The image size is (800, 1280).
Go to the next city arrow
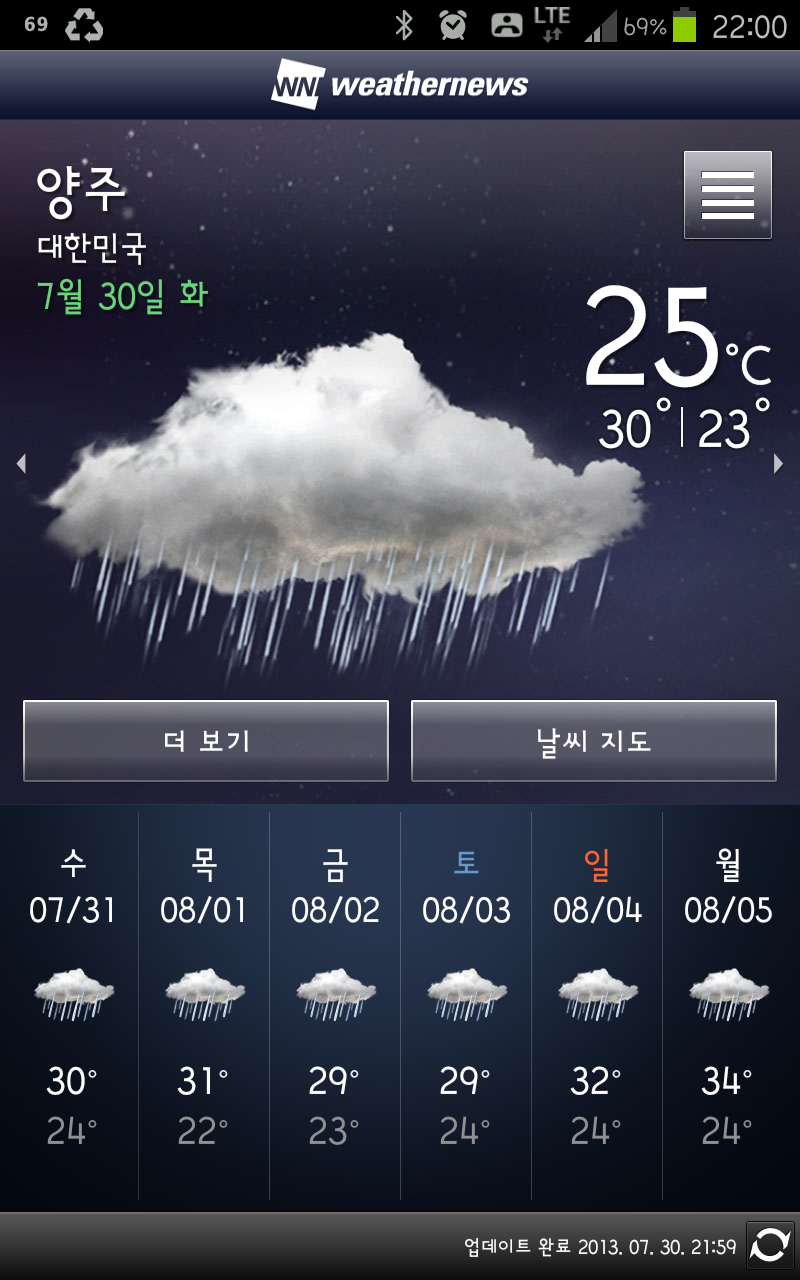[x=779, y=463]
